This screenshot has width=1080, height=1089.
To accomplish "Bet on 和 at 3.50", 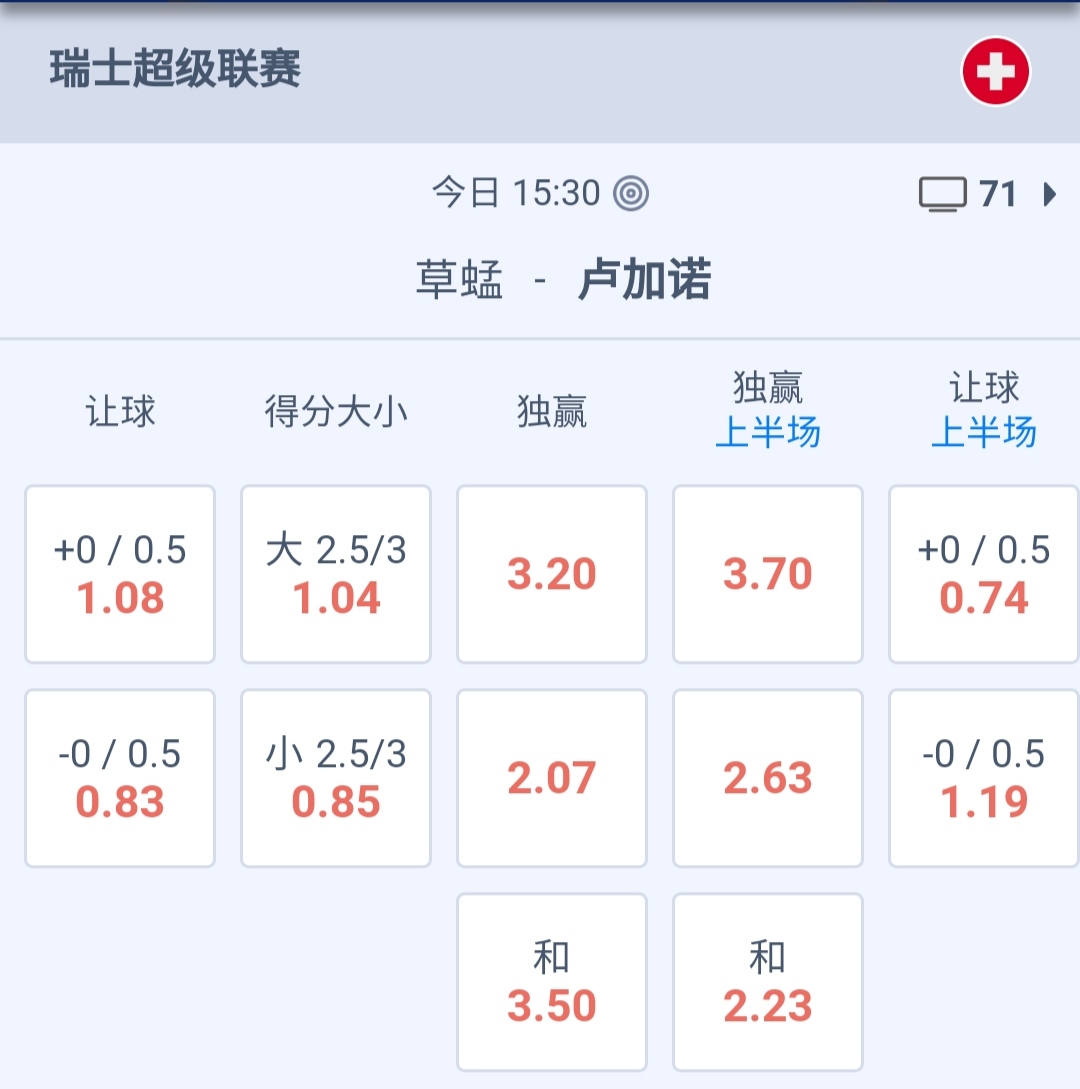I will [x=552, y=982].
